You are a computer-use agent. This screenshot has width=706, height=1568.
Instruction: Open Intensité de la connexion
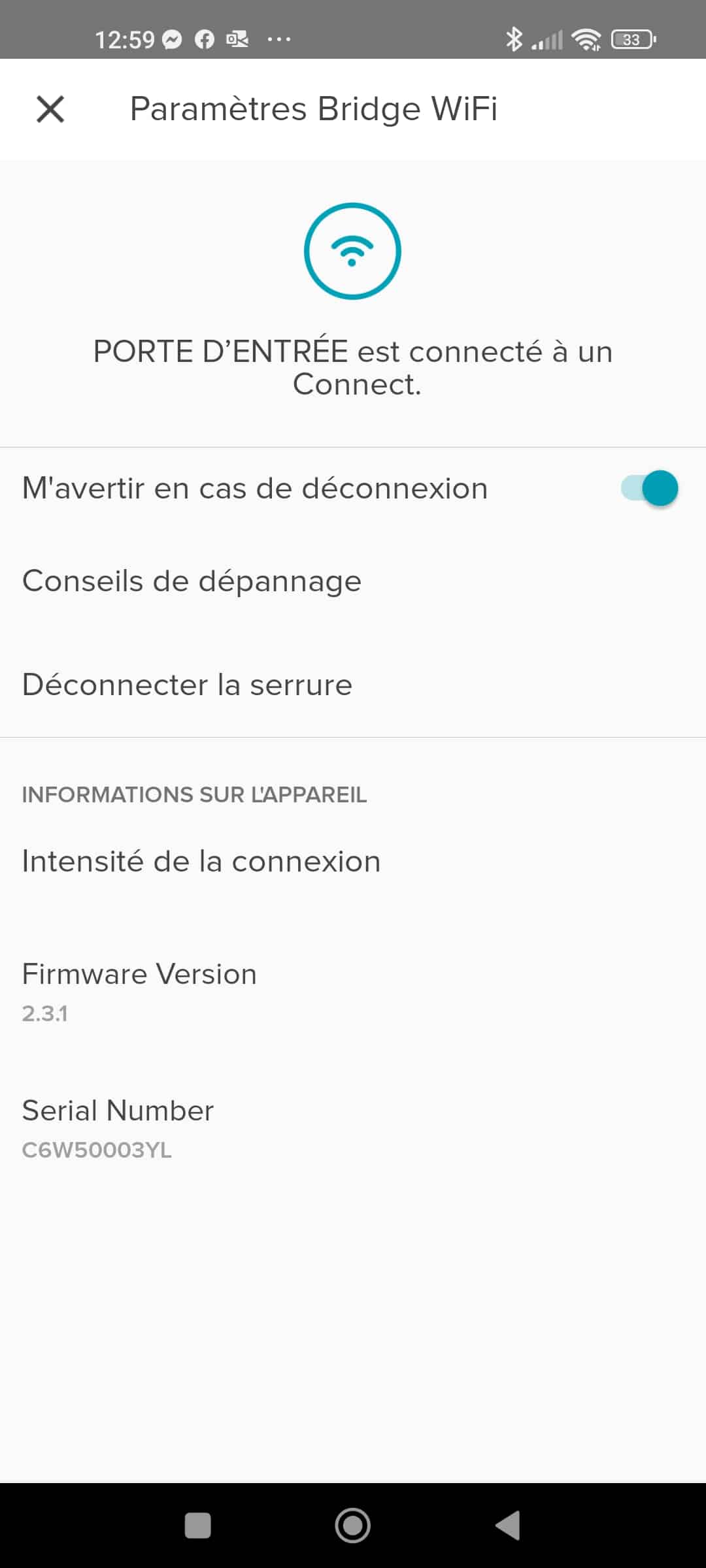(353, 861)
